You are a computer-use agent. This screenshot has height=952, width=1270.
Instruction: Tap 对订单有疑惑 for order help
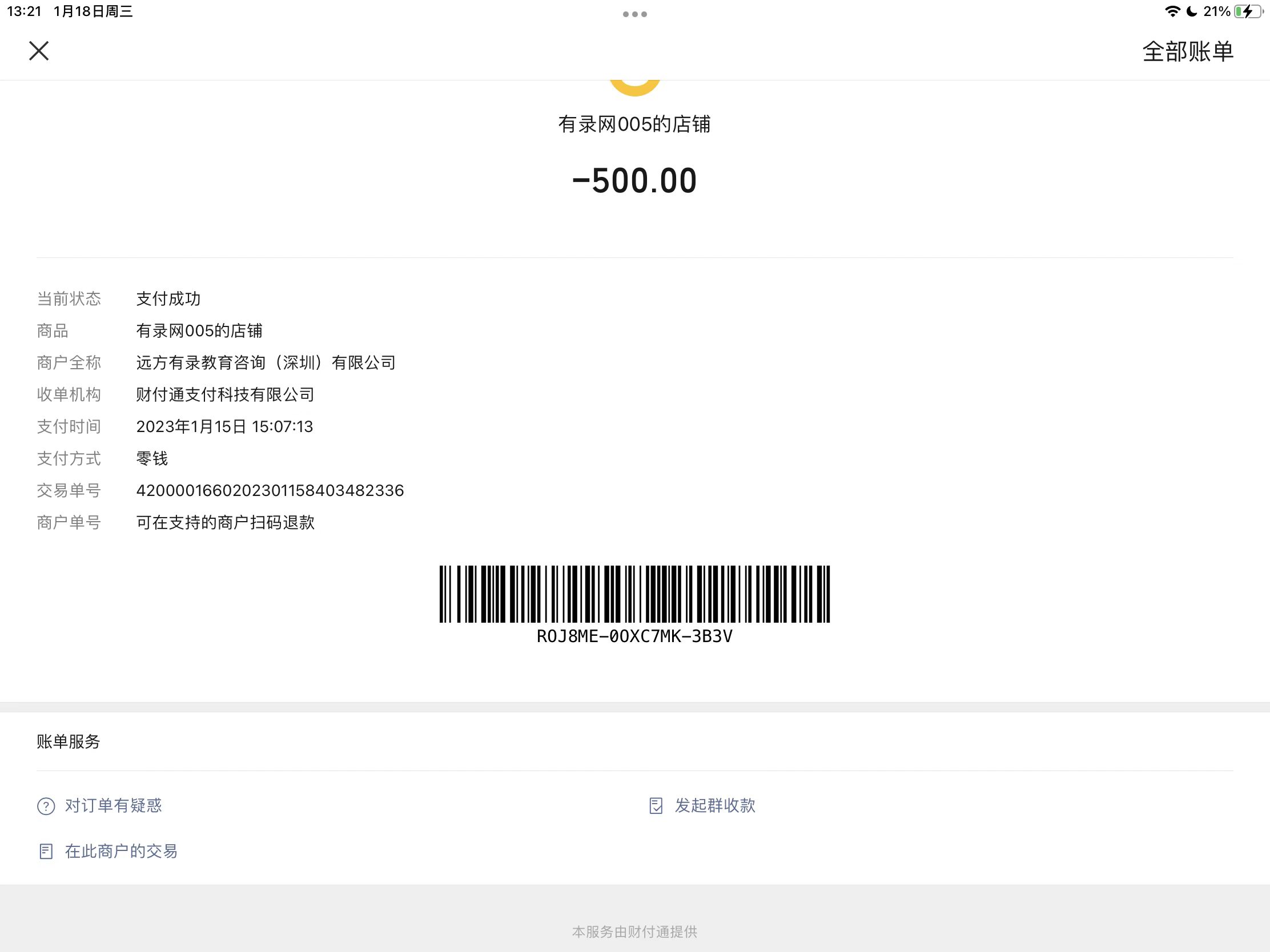coord(112,806)
